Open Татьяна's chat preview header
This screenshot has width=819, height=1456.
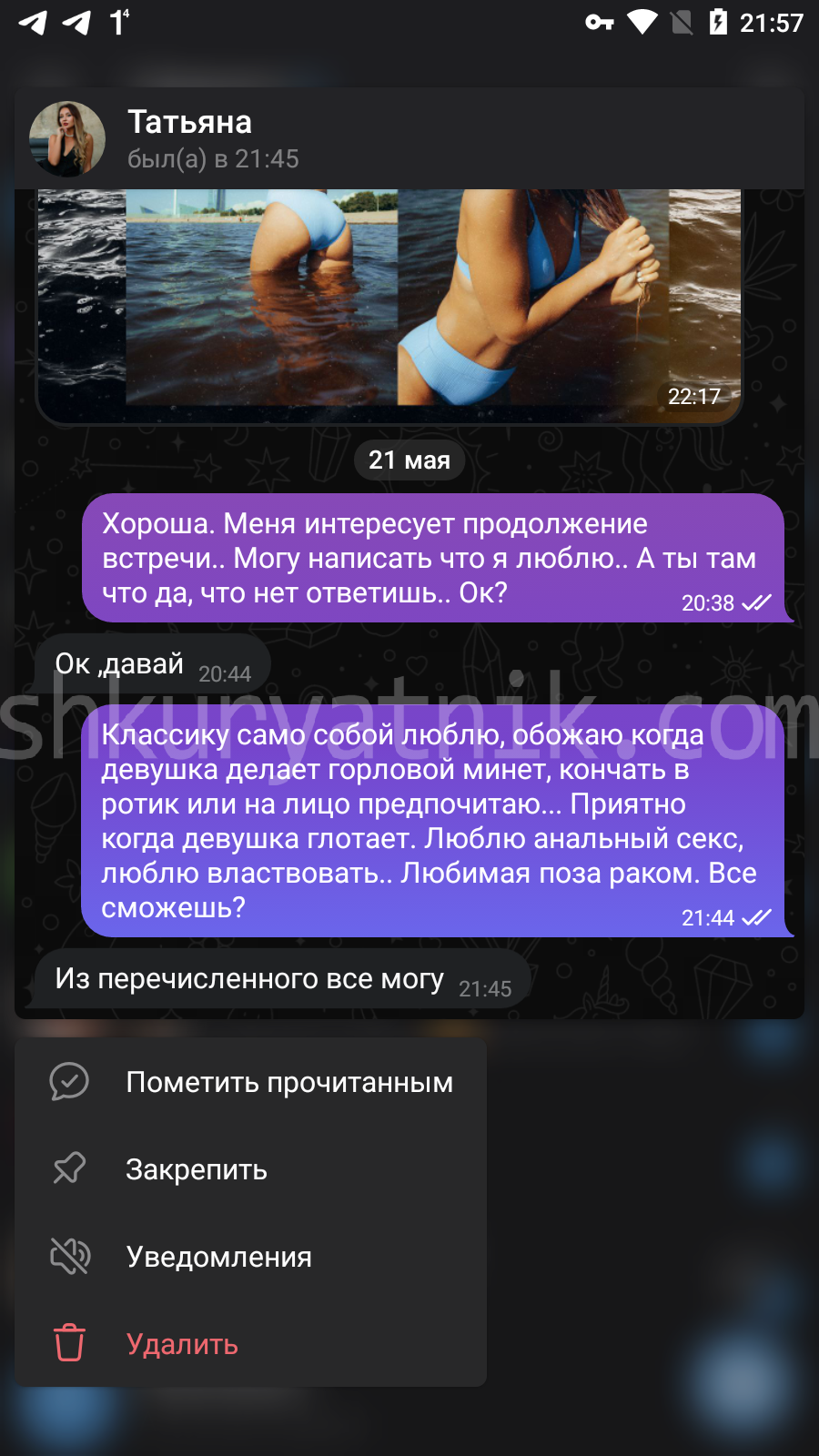point(409,138)
